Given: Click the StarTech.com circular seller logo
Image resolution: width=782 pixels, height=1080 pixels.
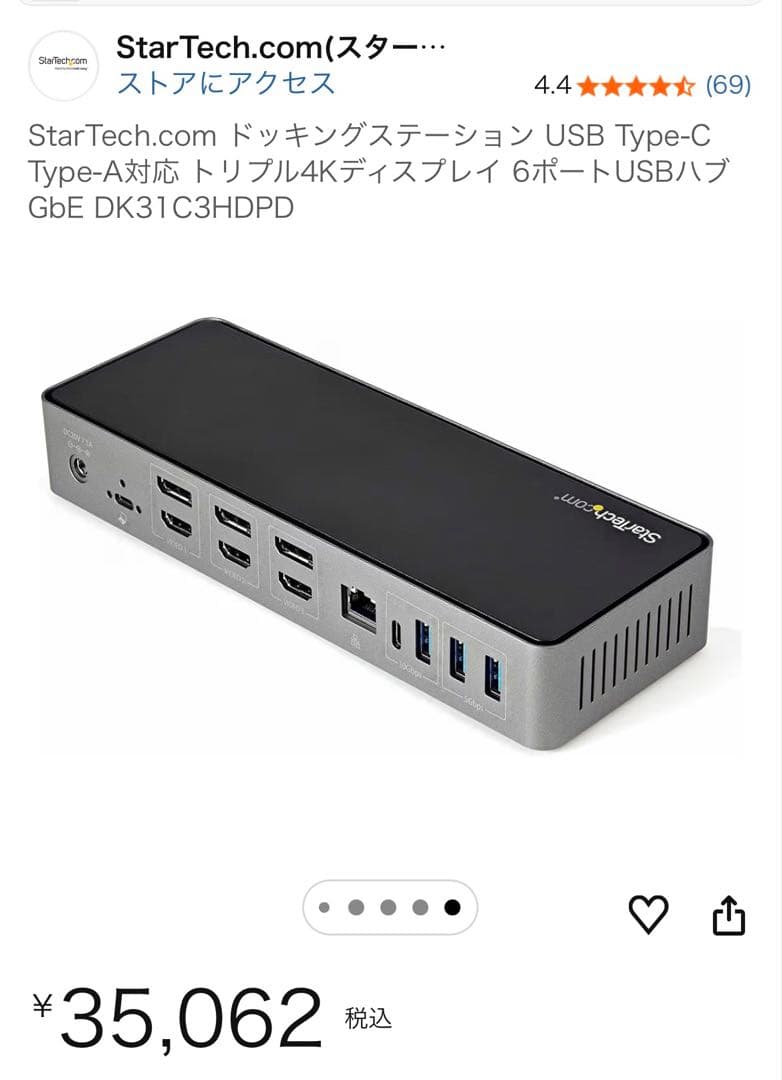Looking at the screenshot, I should [x=64, y=64].
